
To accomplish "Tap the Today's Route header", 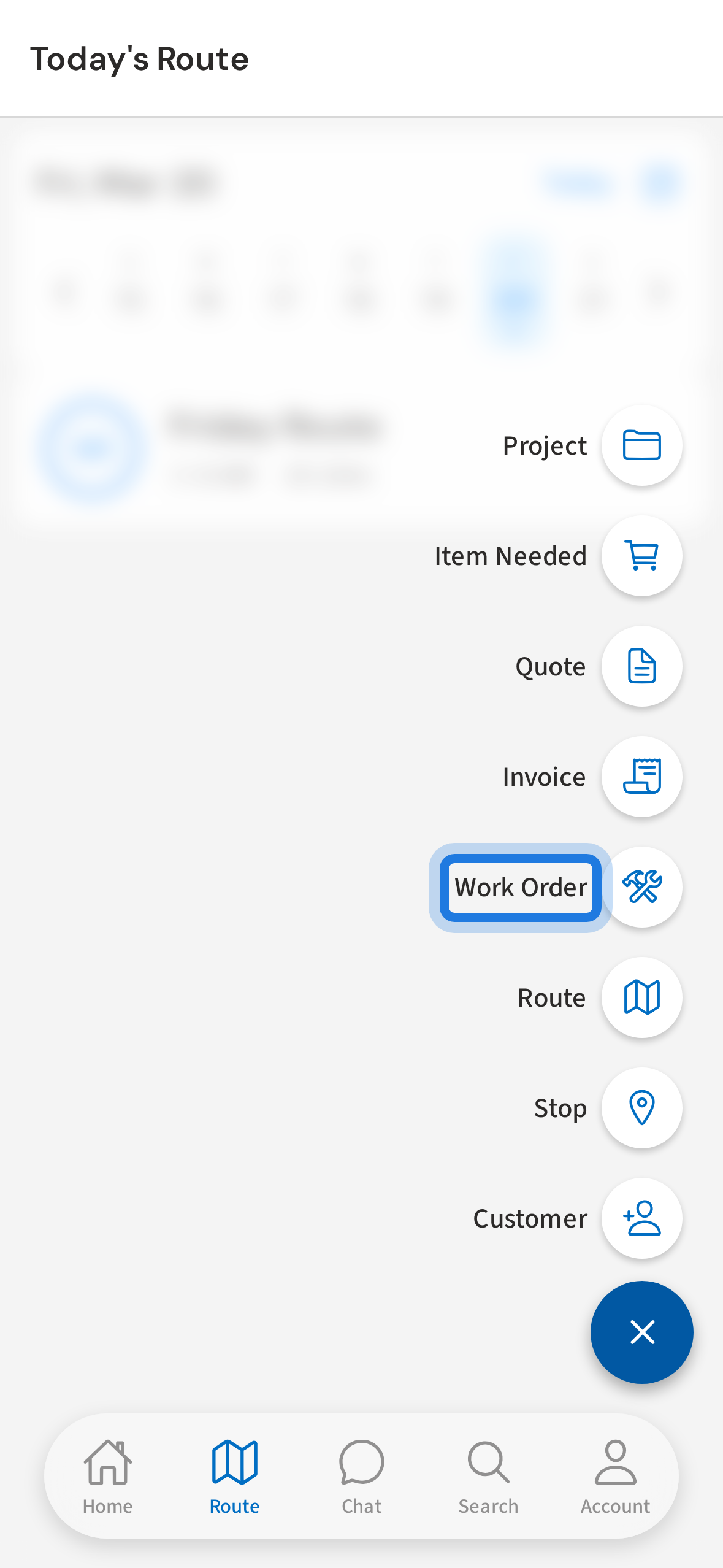I will tap(139, 59).
